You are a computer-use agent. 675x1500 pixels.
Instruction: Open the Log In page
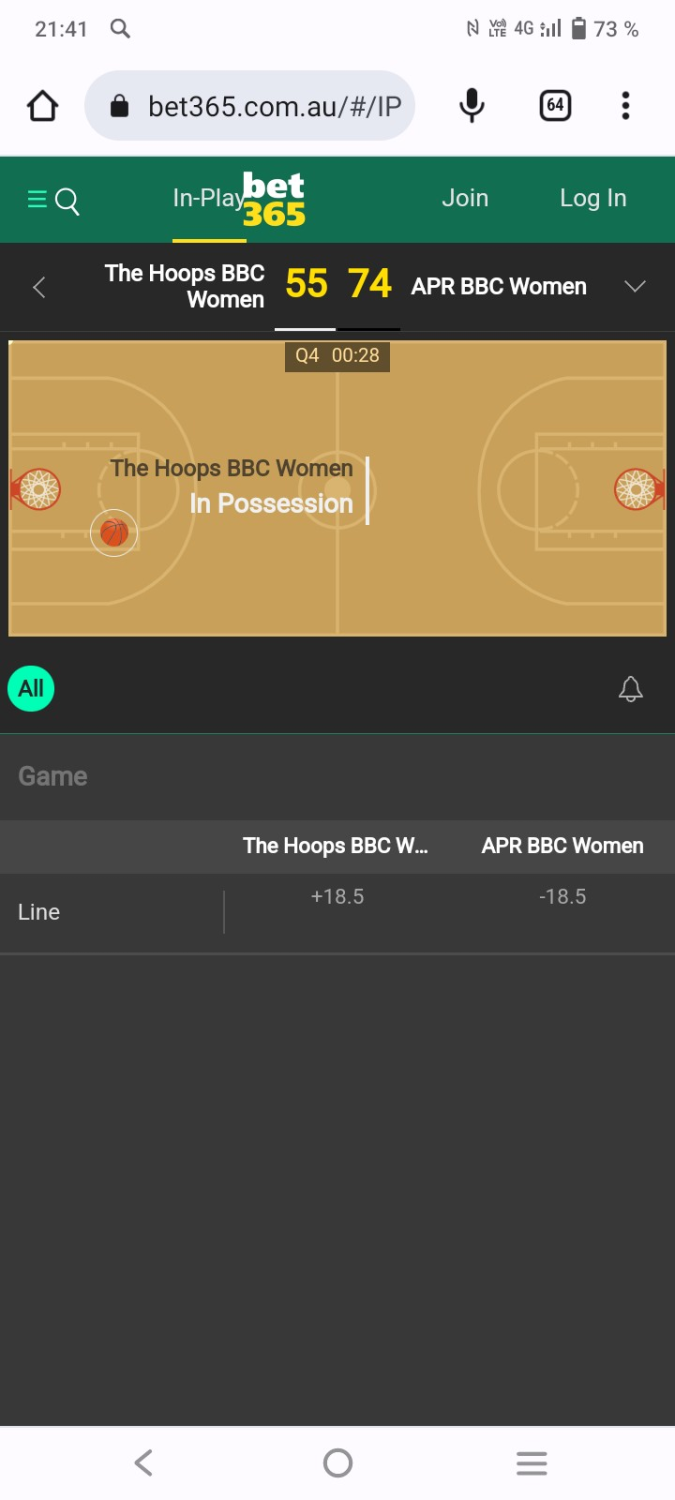(593, 198)
